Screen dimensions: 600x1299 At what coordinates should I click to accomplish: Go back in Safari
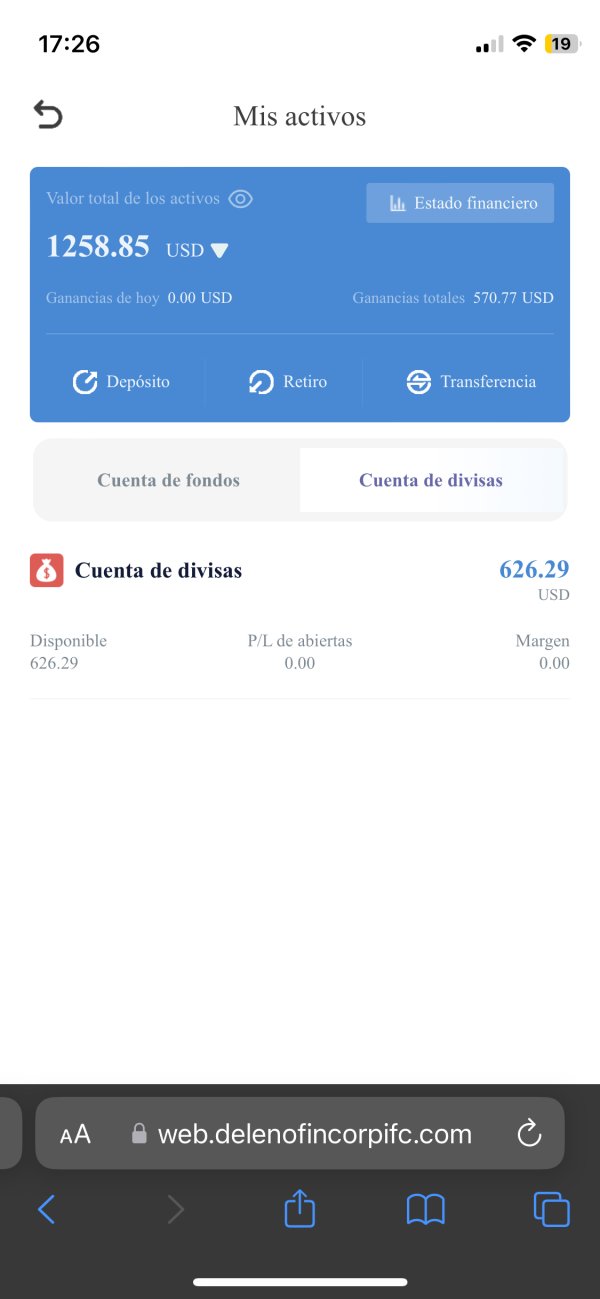coord(47,1210)
